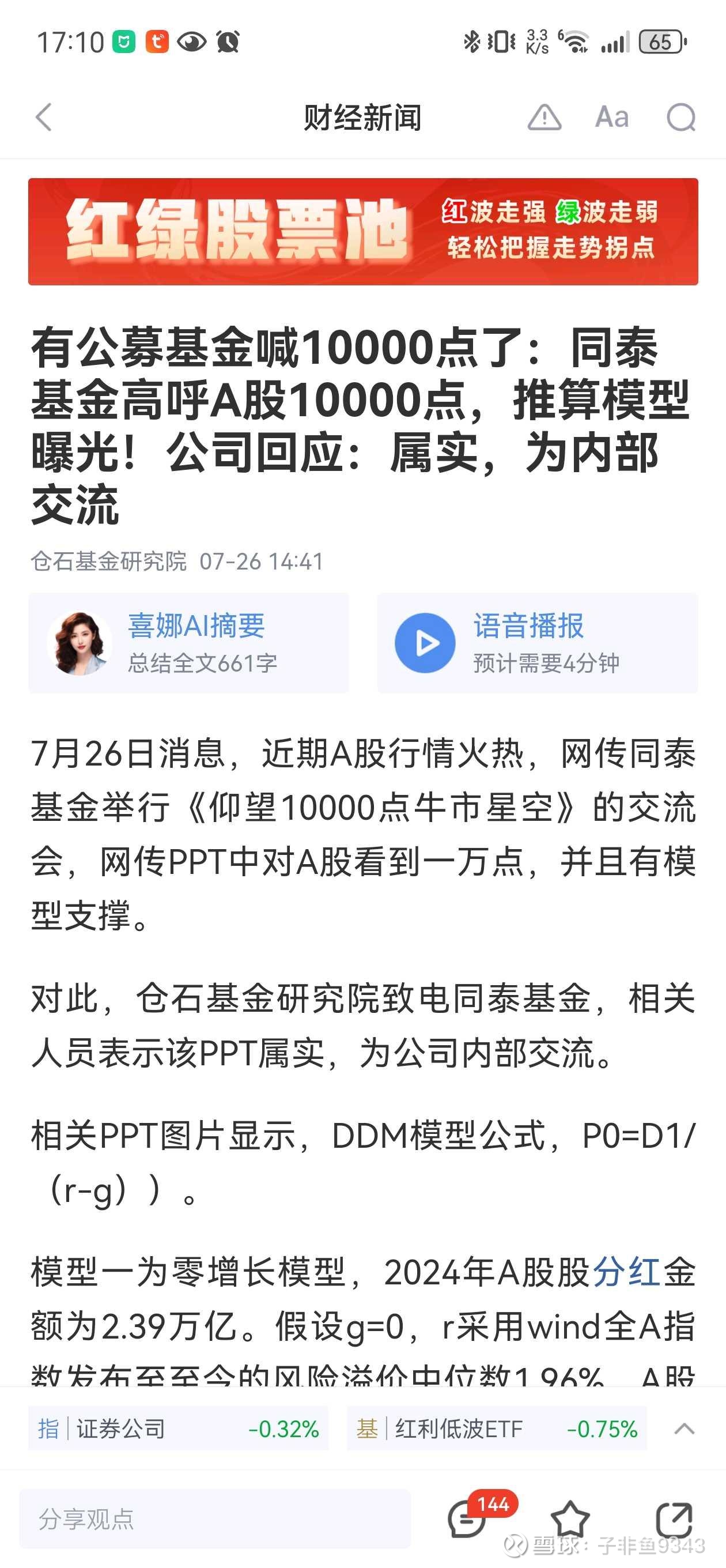Open search with the magnifier icon
The width and height of the screenshot is (726, 1568).
(682, 118)
